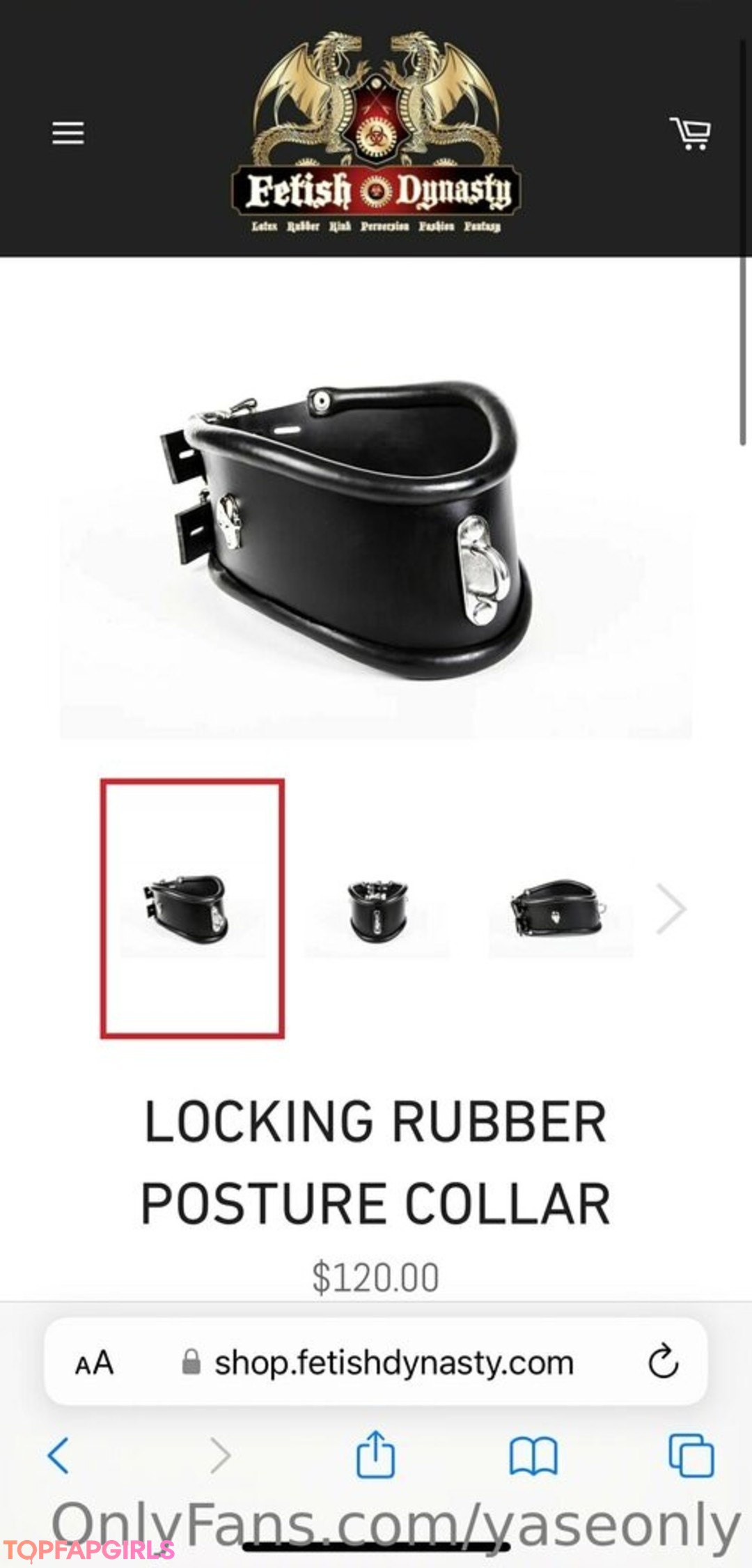Open the shopping cart
The width and height of the screenshot is (752, 1568).
point(690,133)
